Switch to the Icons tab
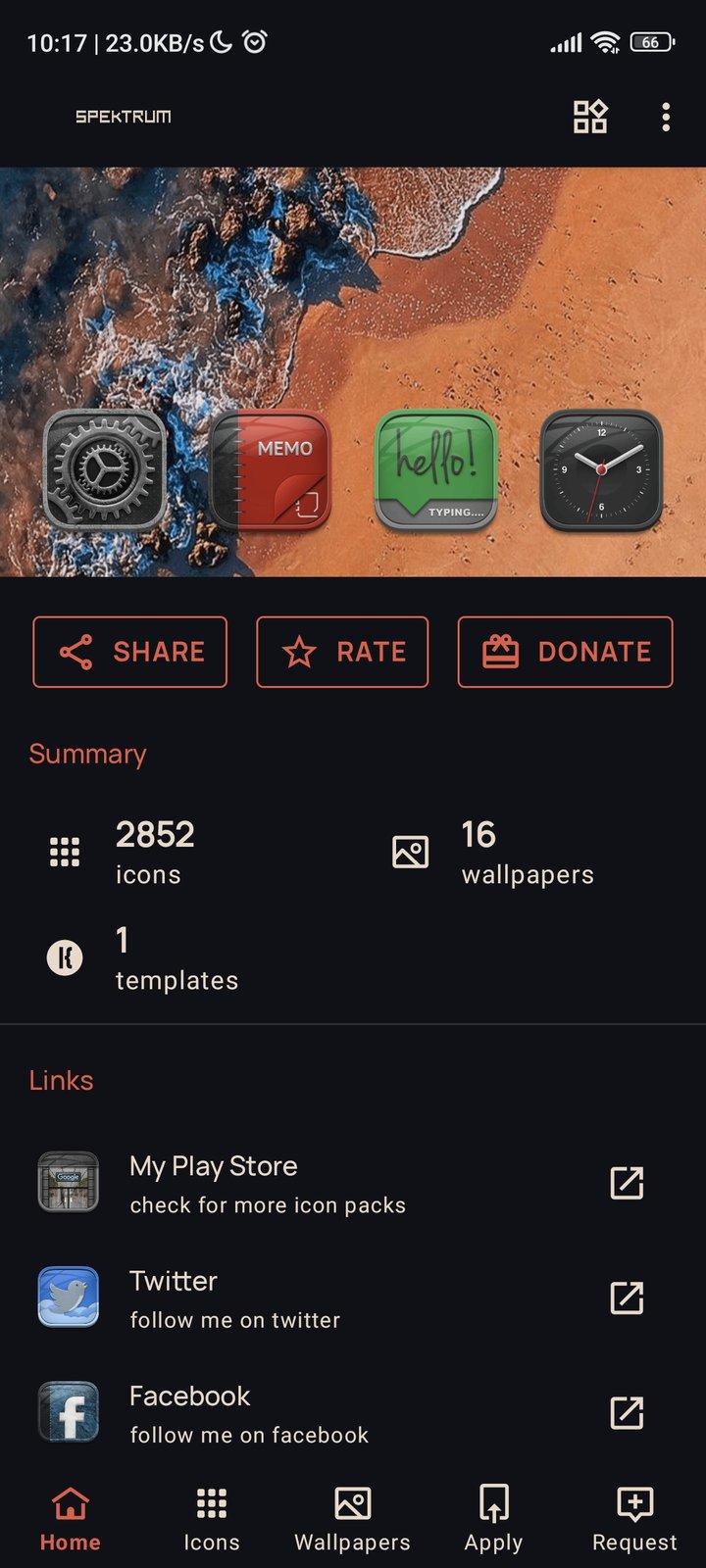This screenshot has width=706, height=1568. tap(212, 1519)
